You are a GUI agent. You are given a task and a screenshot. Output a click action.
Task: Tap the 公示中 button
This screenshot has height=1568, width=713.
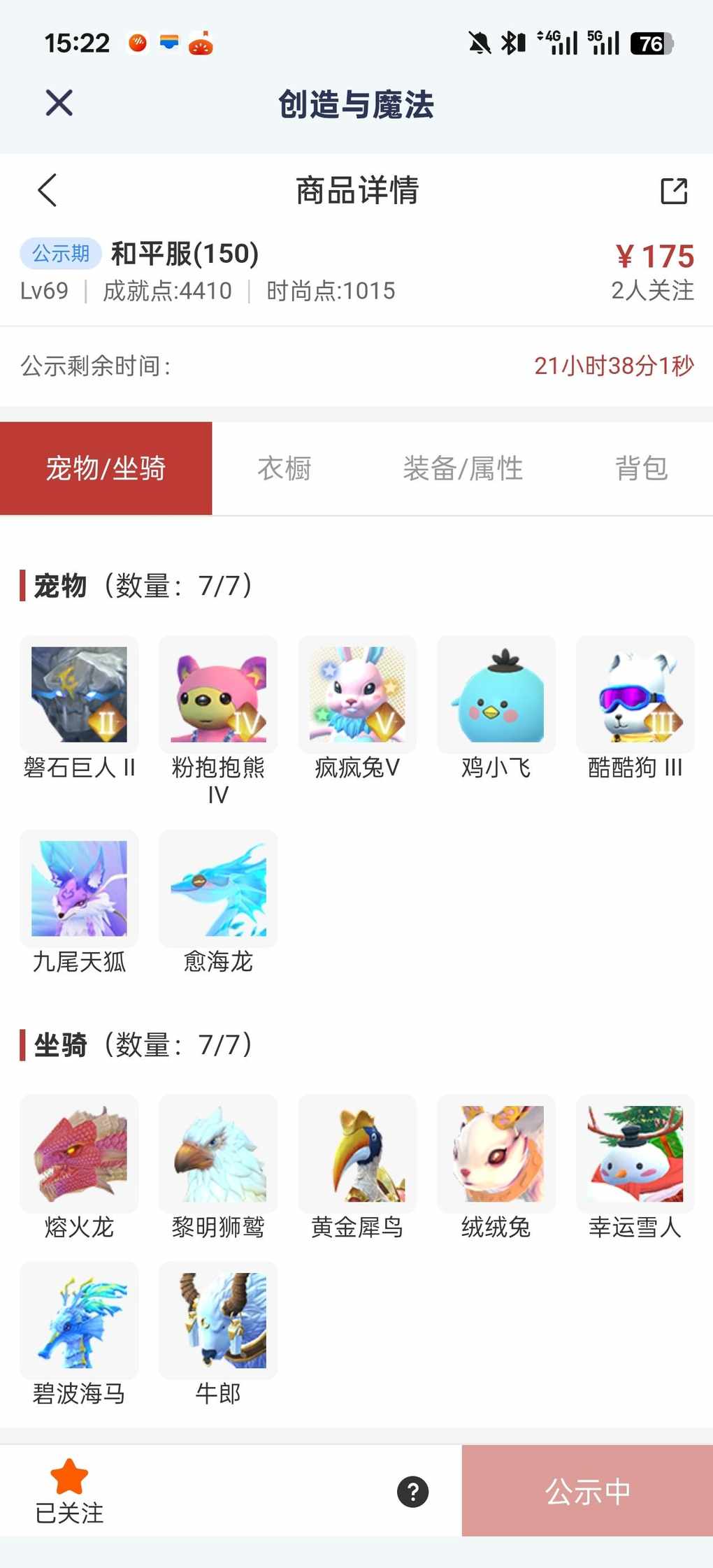587,1491
